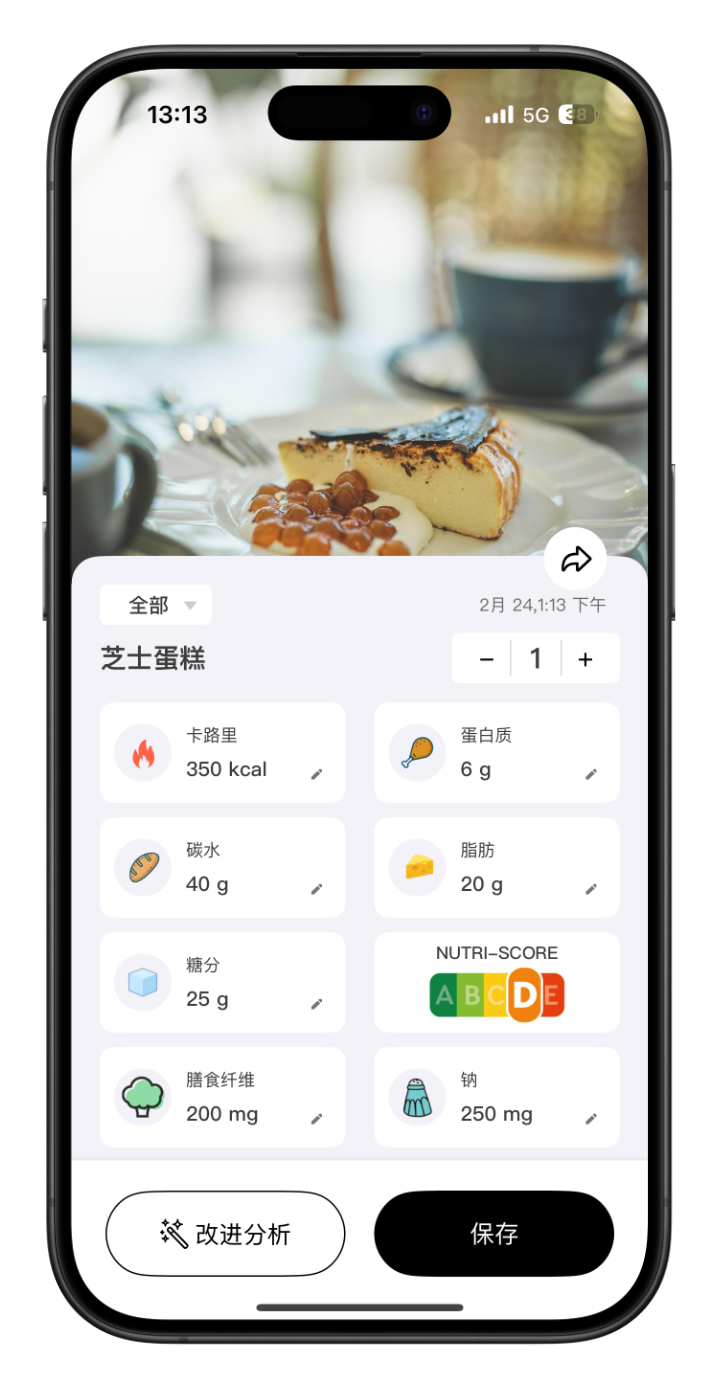Edit the 膳食纤维 200 mg value
The image size is (721, 1388).
click(x=317, y=1118)
